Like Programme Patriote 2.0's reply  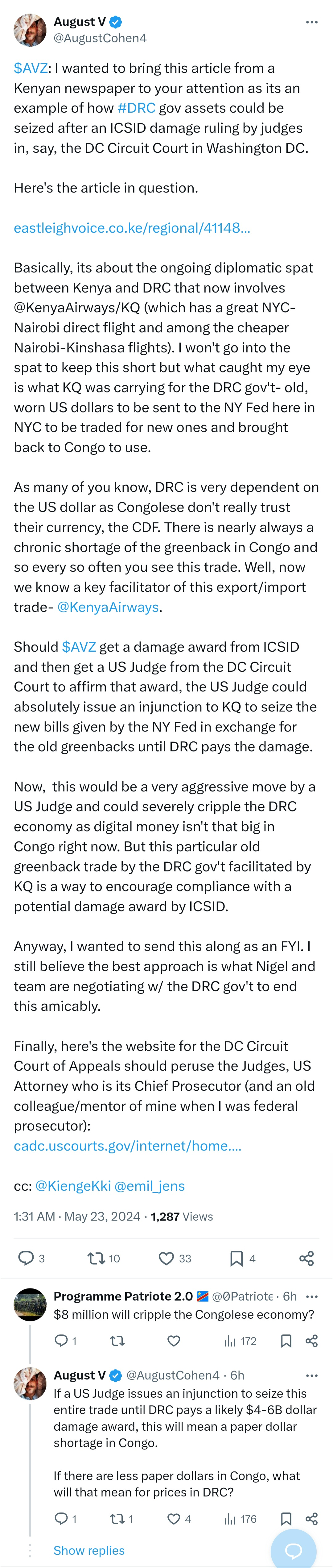(x=174, y=1340)
